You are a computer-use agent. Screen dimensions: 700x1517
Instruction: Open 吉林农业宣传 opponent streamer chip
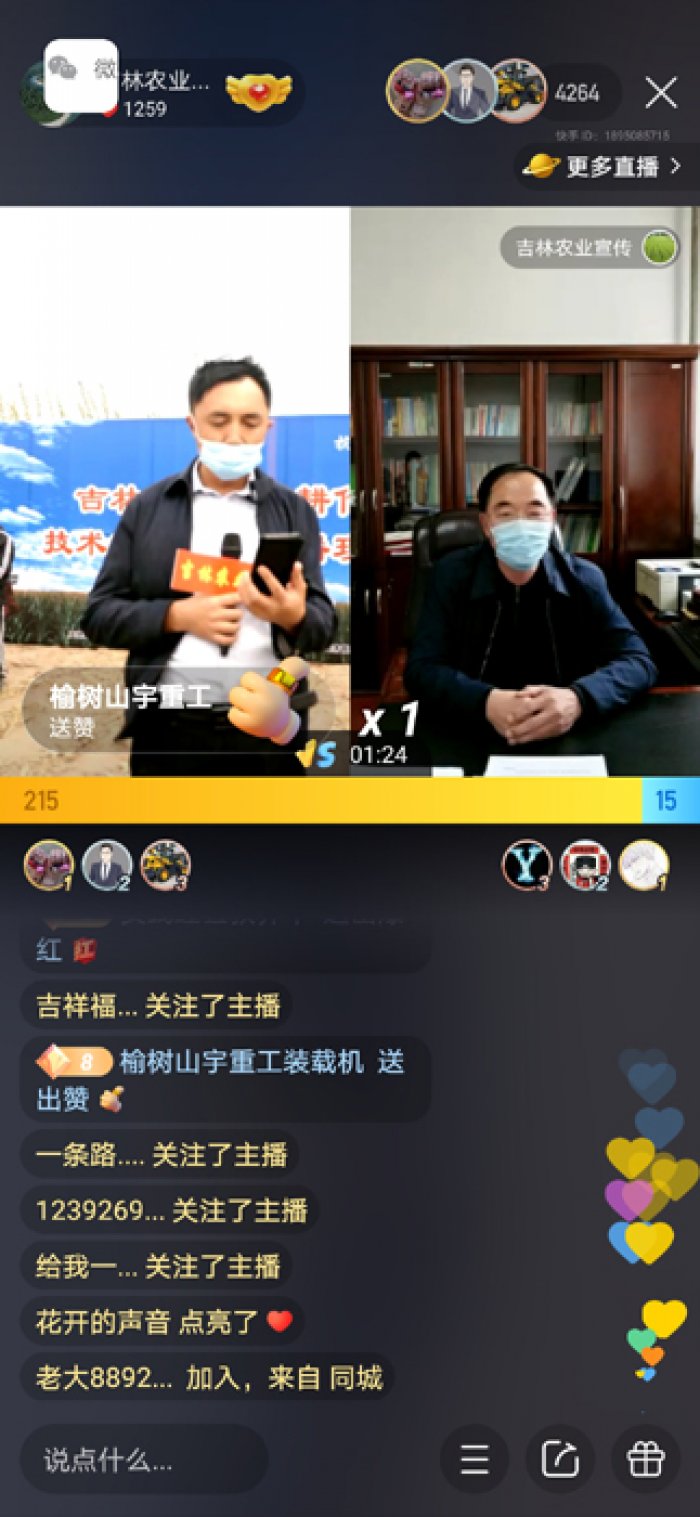coord(589,247)
